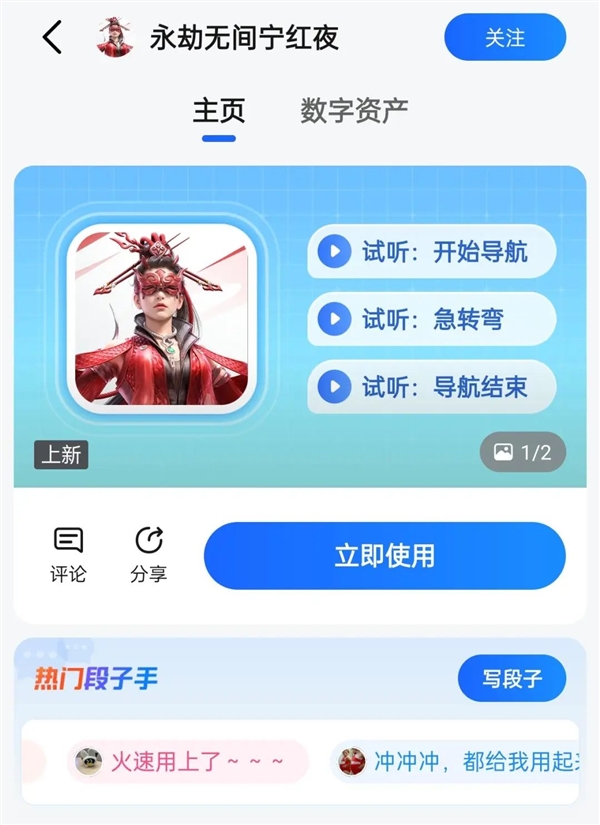Viewport: 600px width, 825px height.
Task: Open the character voice pack image
Action: pyautogui.click(x=162, y=319)
